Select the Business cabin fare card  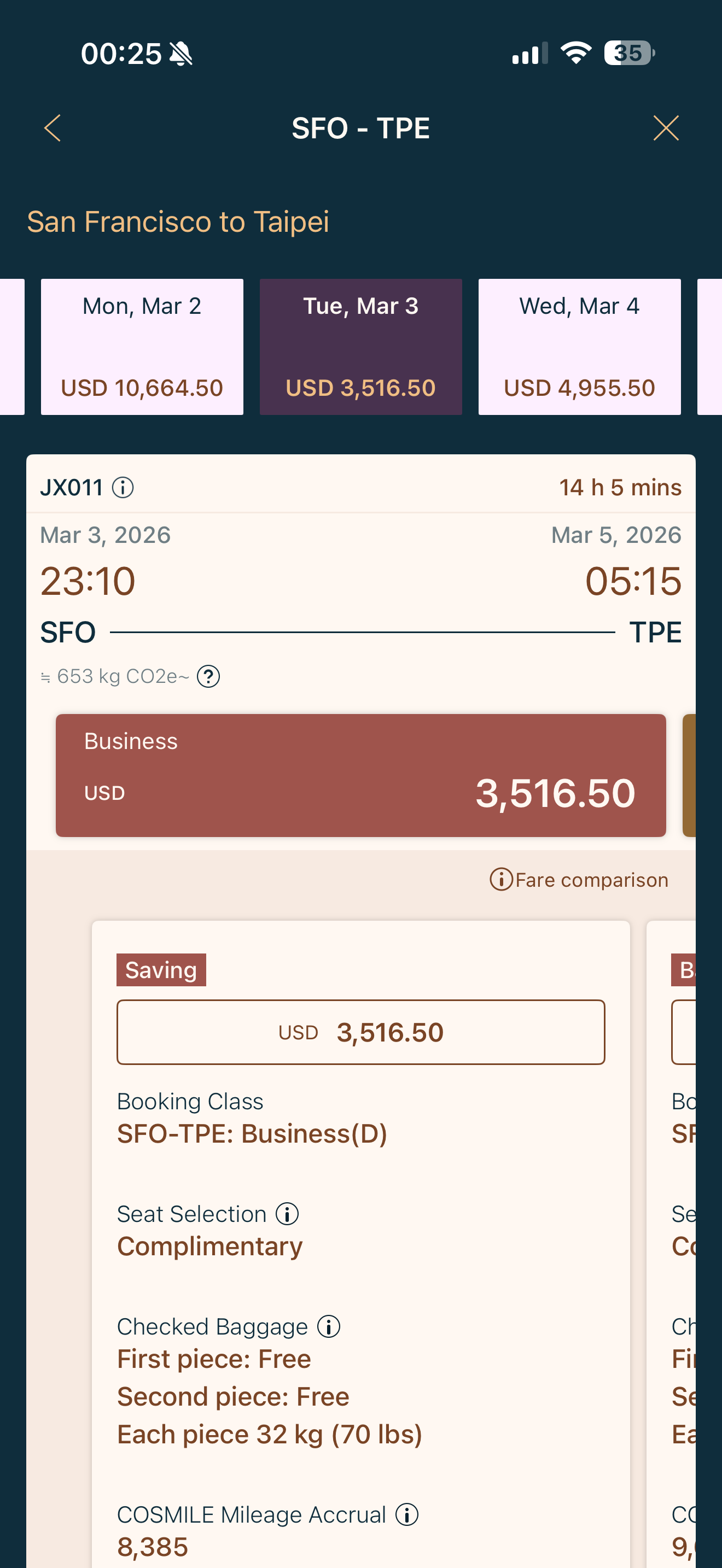pyautogui.click(x=360, y=775)
